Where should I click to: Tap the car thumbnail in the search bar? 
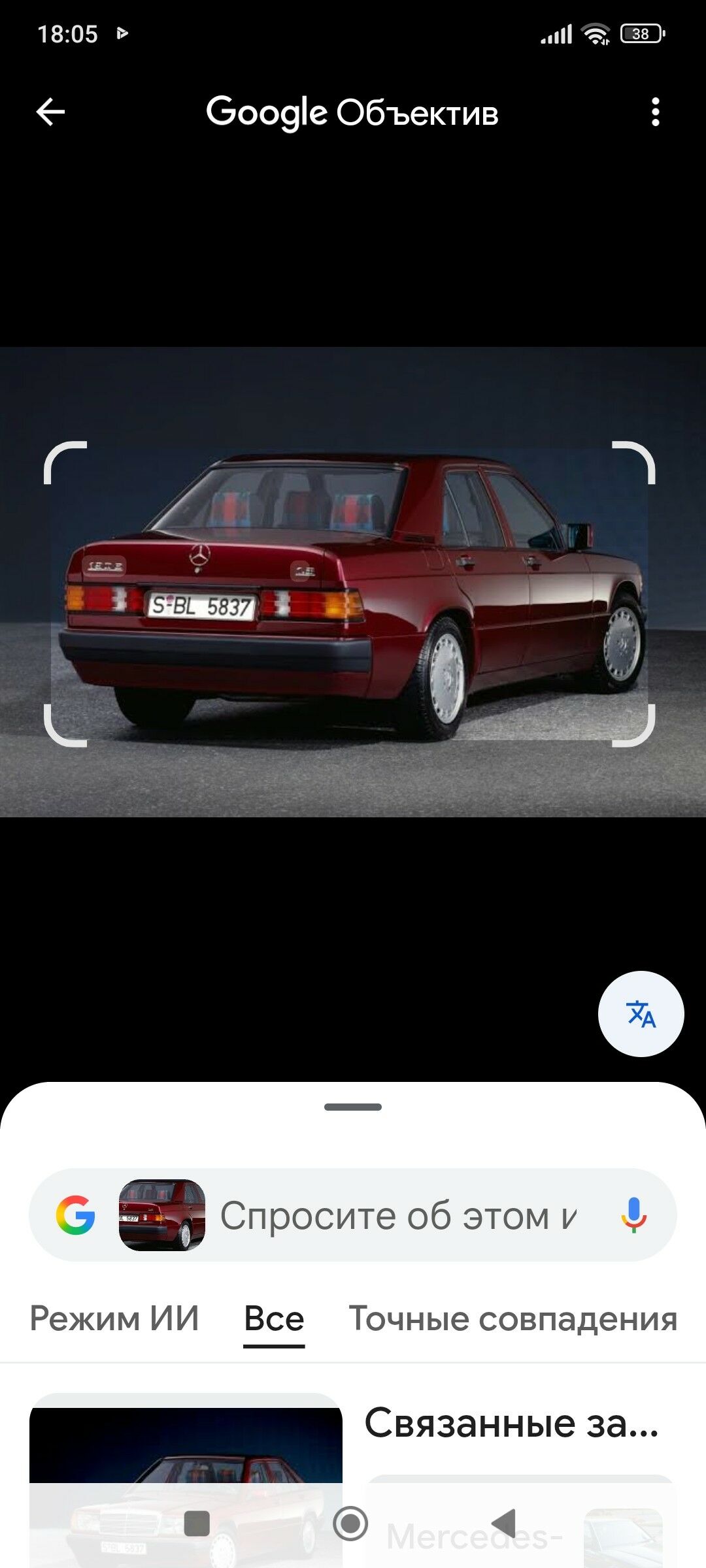coord(161,1215)
